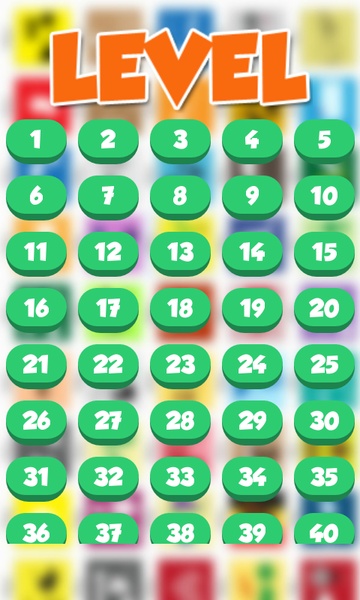Image resolution: width=360 pixels, height=600 pixels.
Task: Tap the level 39 button
Action: [x=252, y=528]
